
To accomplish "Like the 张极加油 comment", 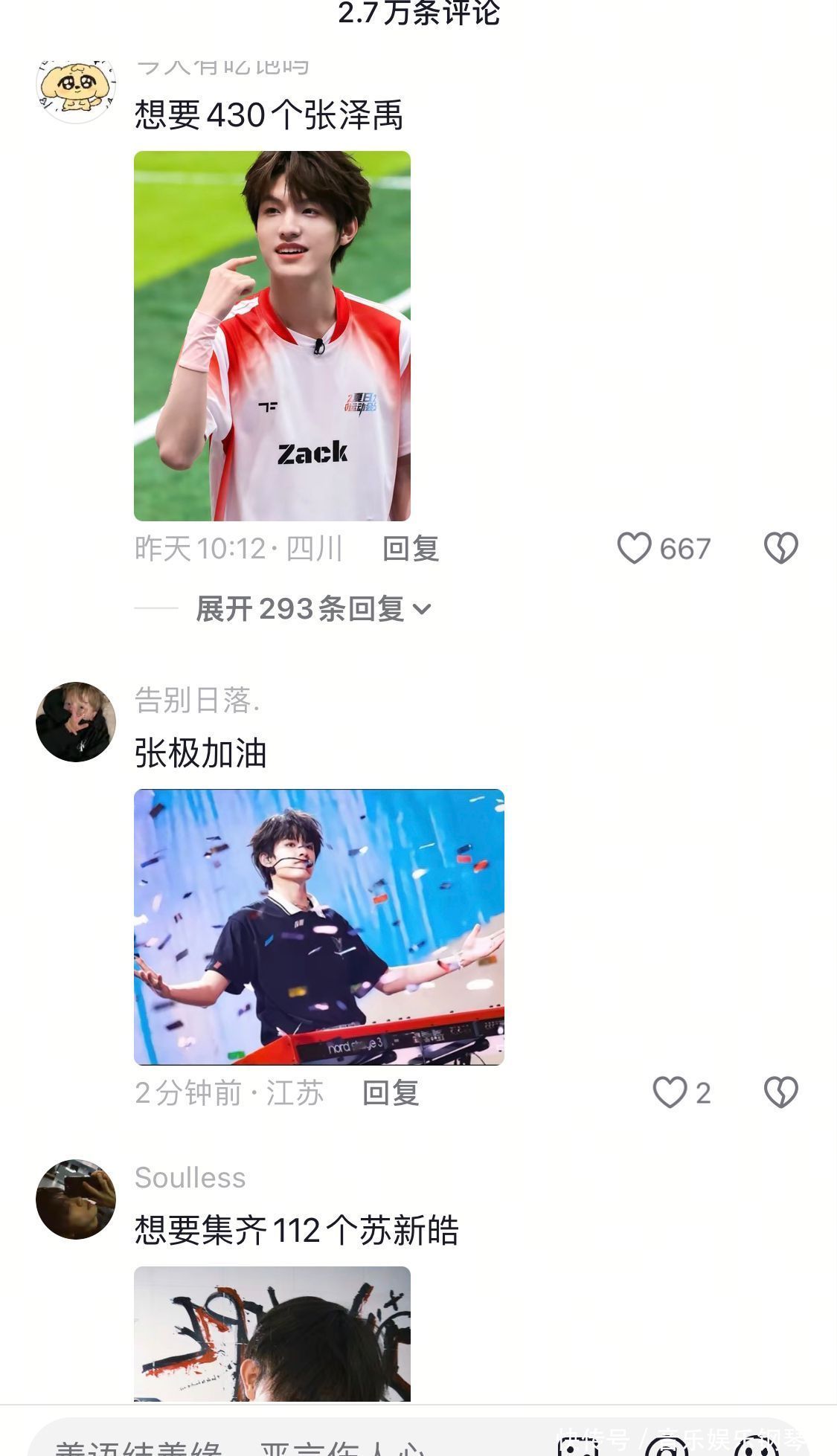I will point(670,1092).
